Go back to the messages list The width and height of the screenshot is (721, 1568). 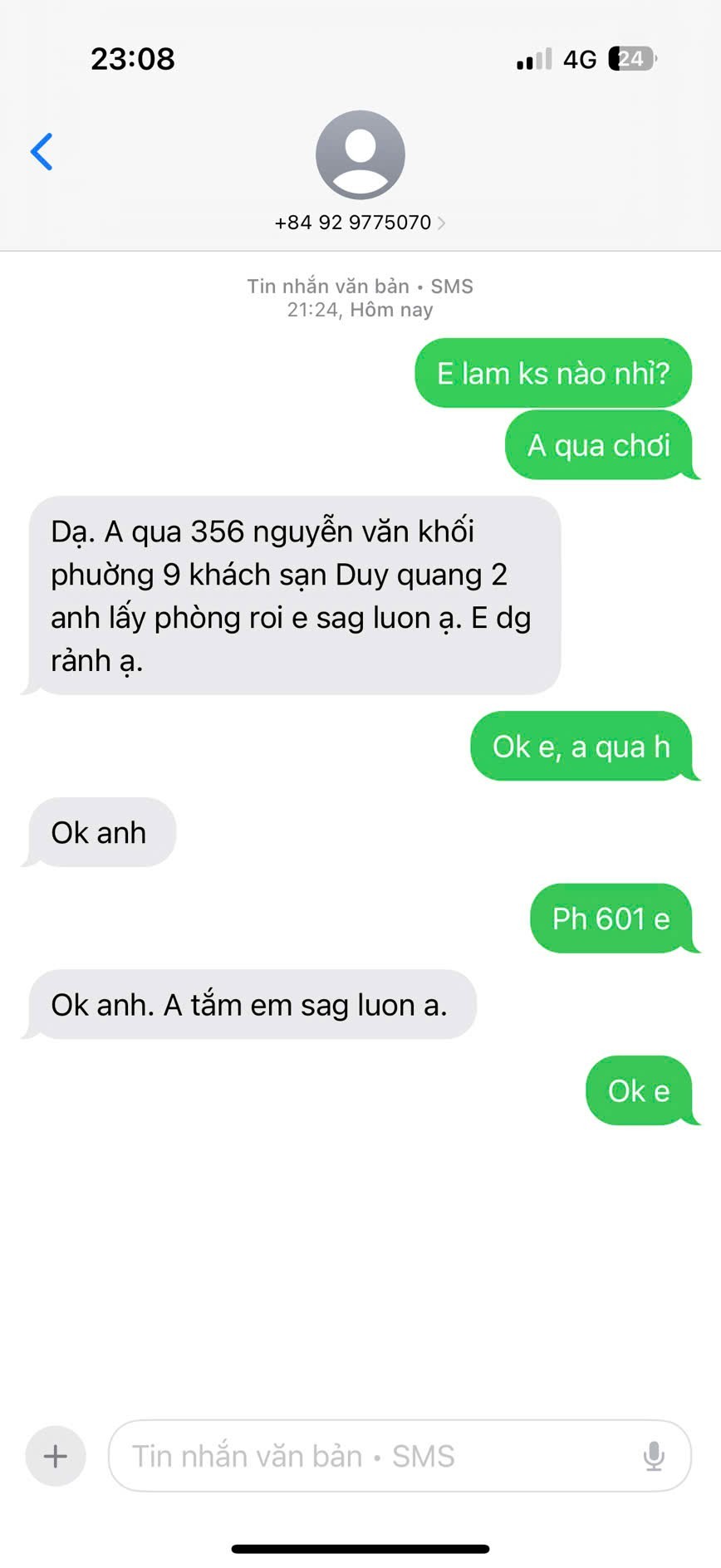pos(42,152)
